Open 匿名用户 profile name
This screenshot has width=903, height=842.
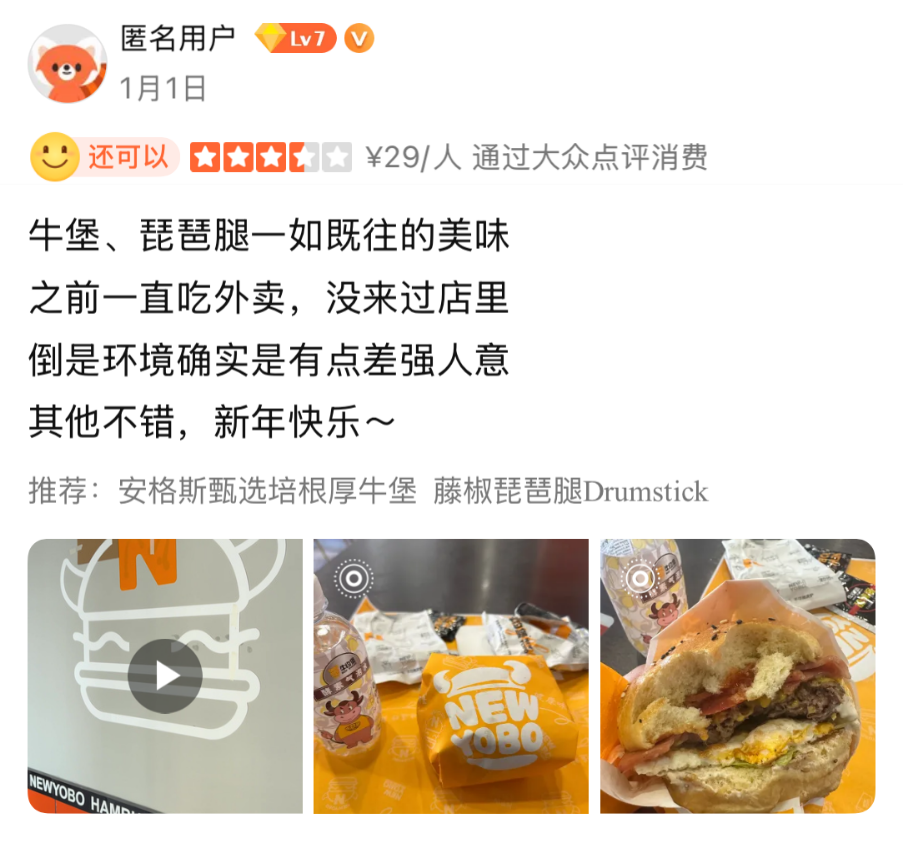coord(177,39)
